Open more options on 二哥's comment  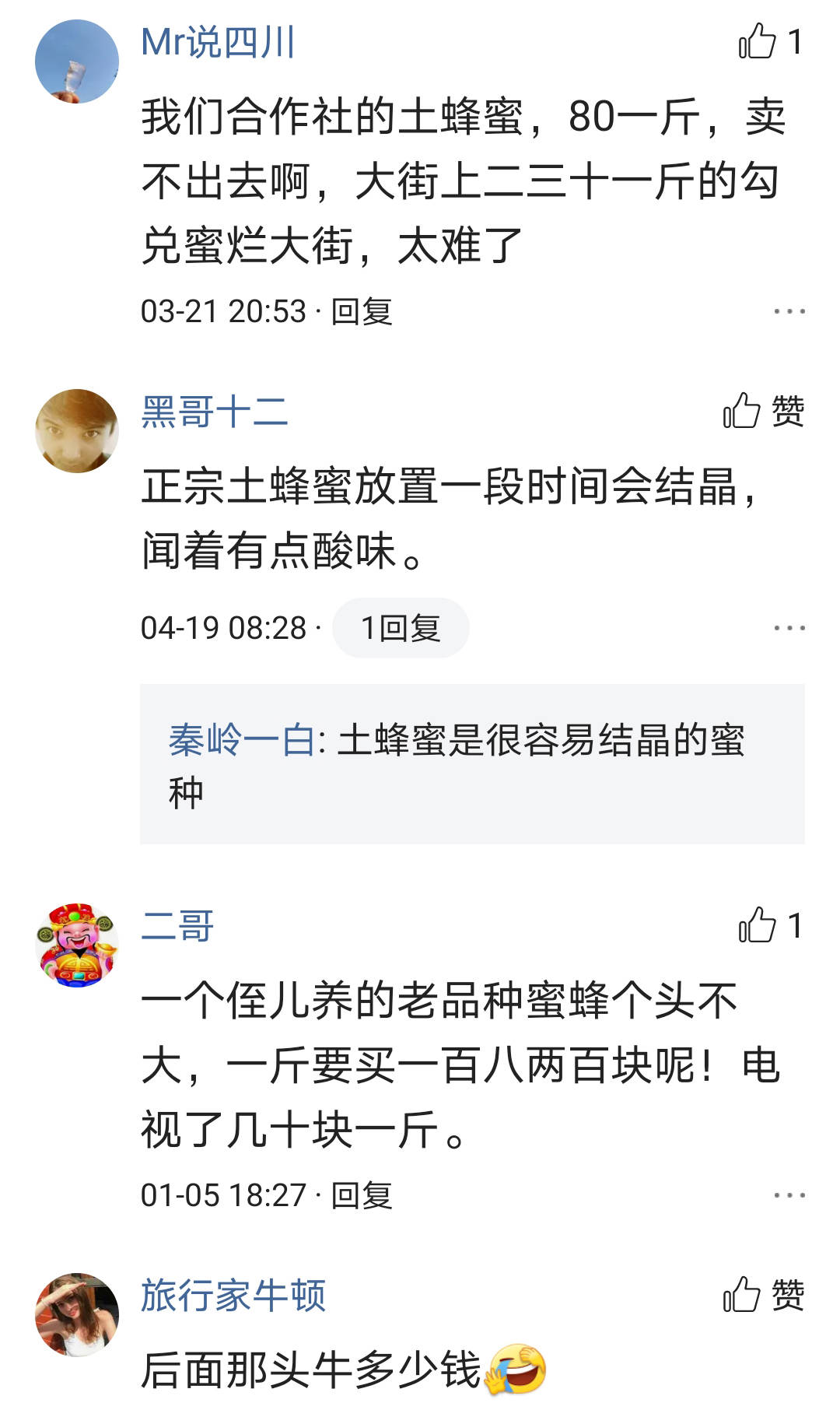pos(789,1195)
